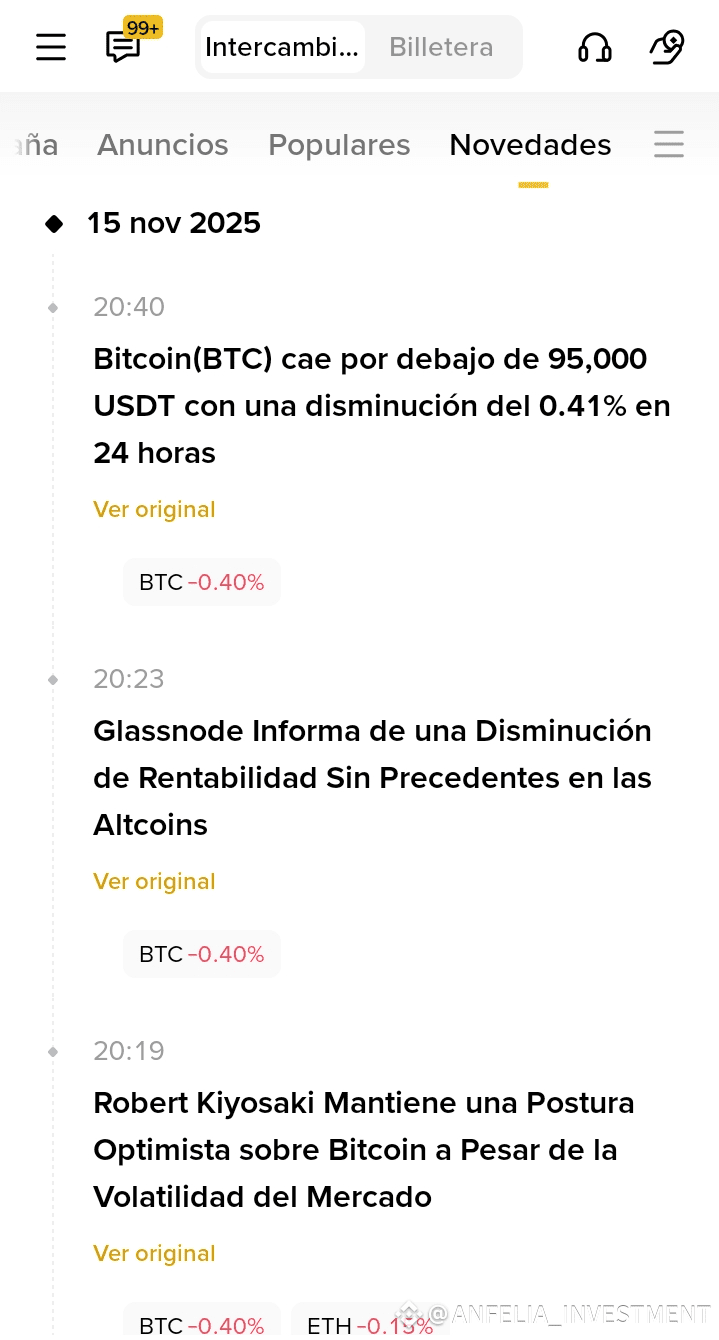Tap Ver original under the Glassnode news
The height and width of the screenshot is (1340, 719).
click(x=154, y=882)
